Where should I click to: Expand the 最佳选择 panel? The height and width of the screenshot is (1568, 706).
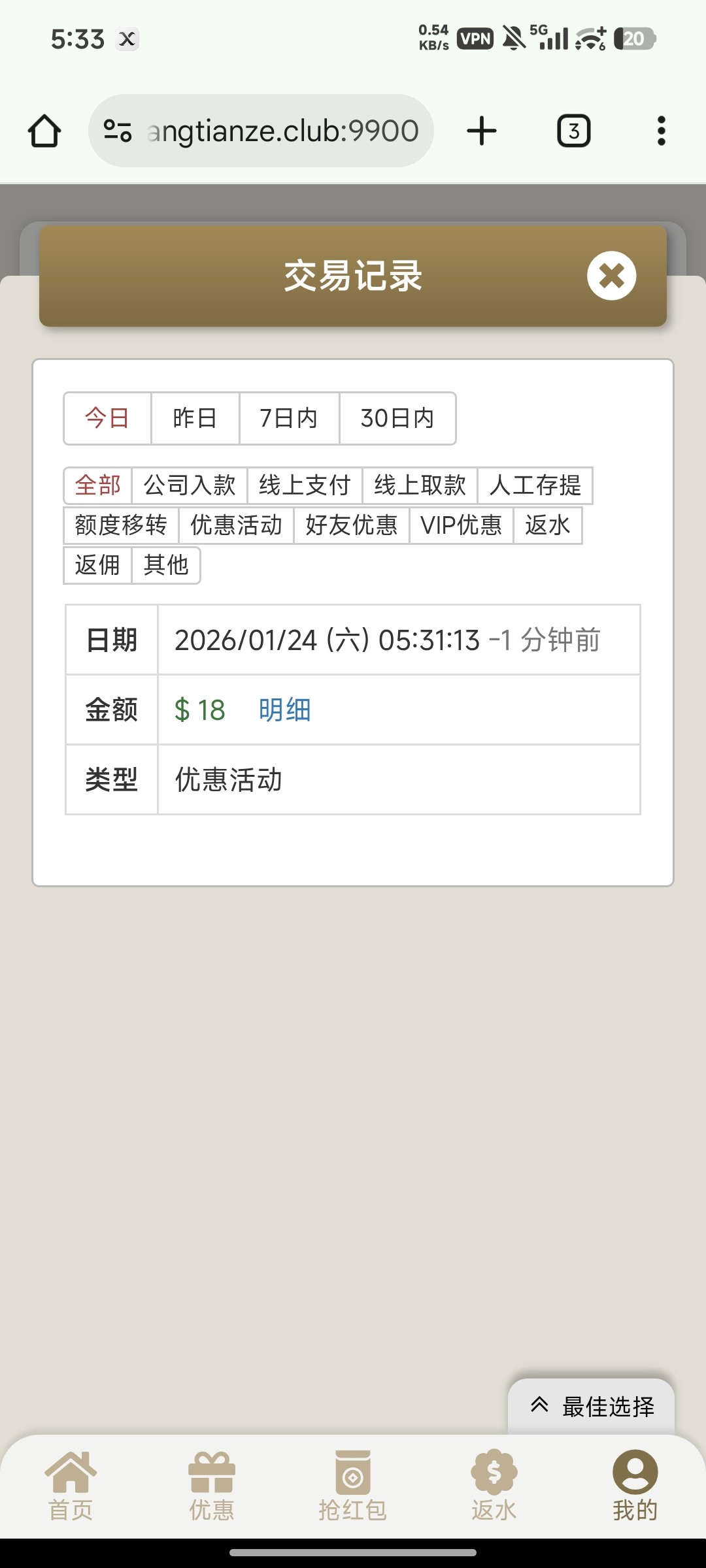pyautogui.click(x=592, y=1406)
